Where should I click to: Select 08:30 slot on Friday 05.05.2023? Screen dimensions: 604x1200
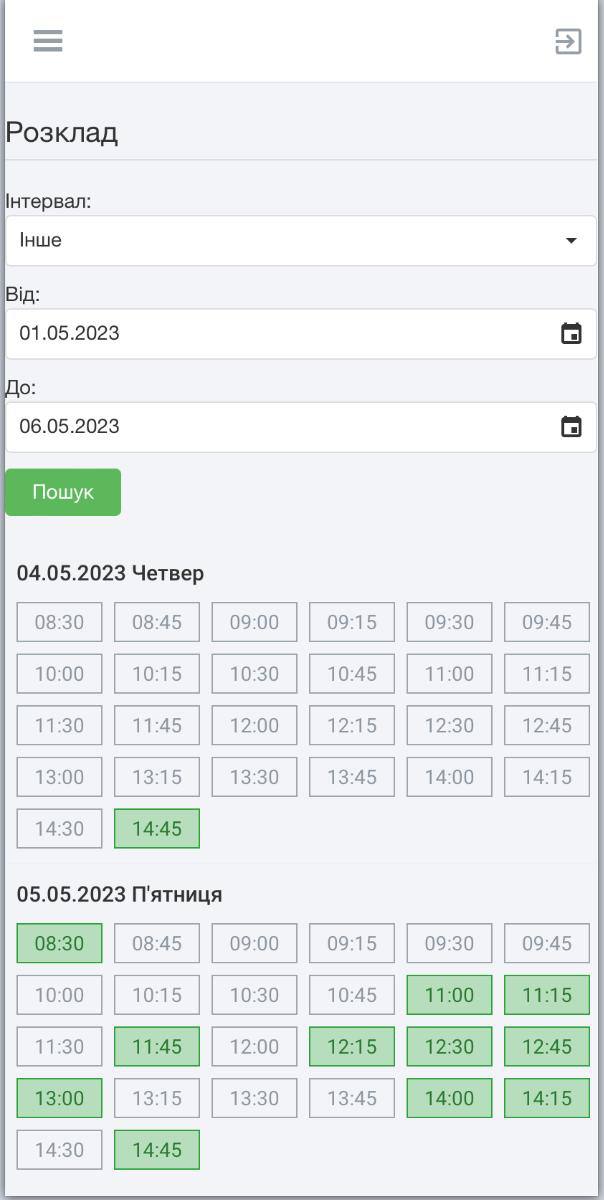tap(59, 943)
